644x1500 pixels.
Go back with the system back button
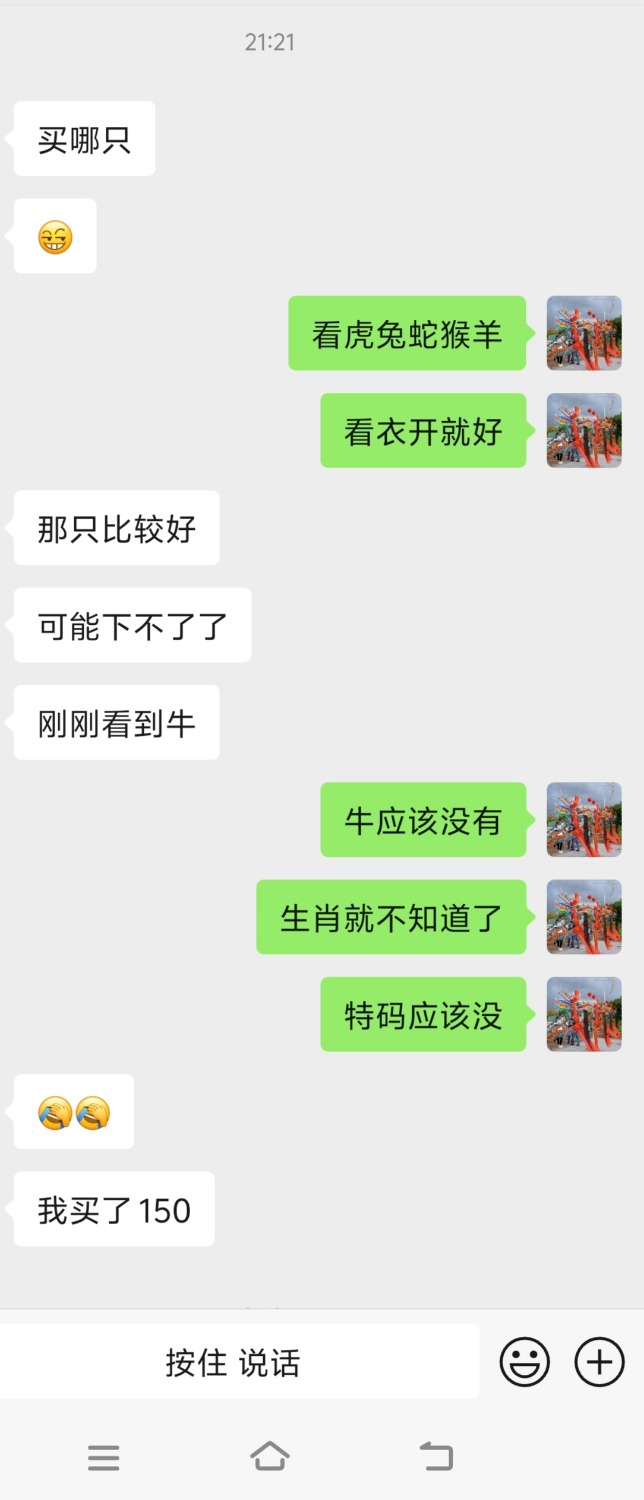[x=436, y=1456]
